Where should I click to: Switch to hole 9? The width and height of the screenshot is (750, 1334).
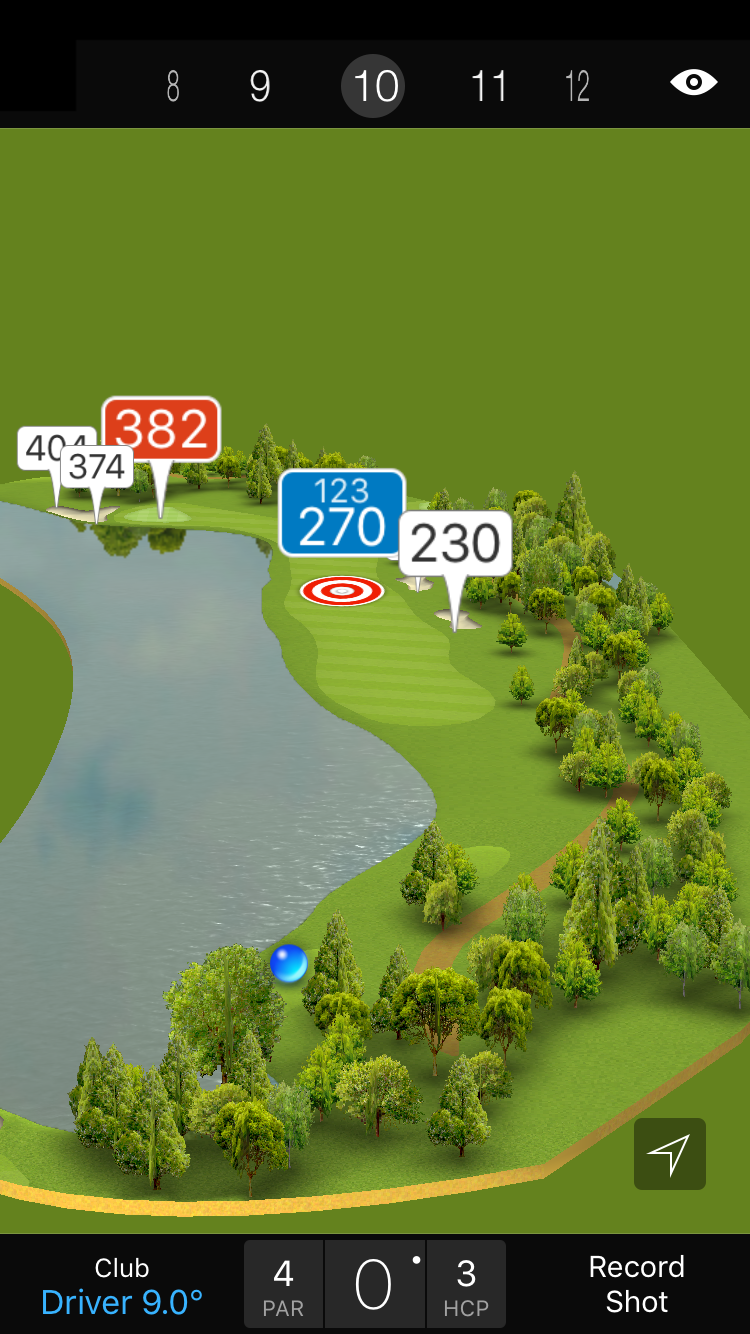coord(260,87)
